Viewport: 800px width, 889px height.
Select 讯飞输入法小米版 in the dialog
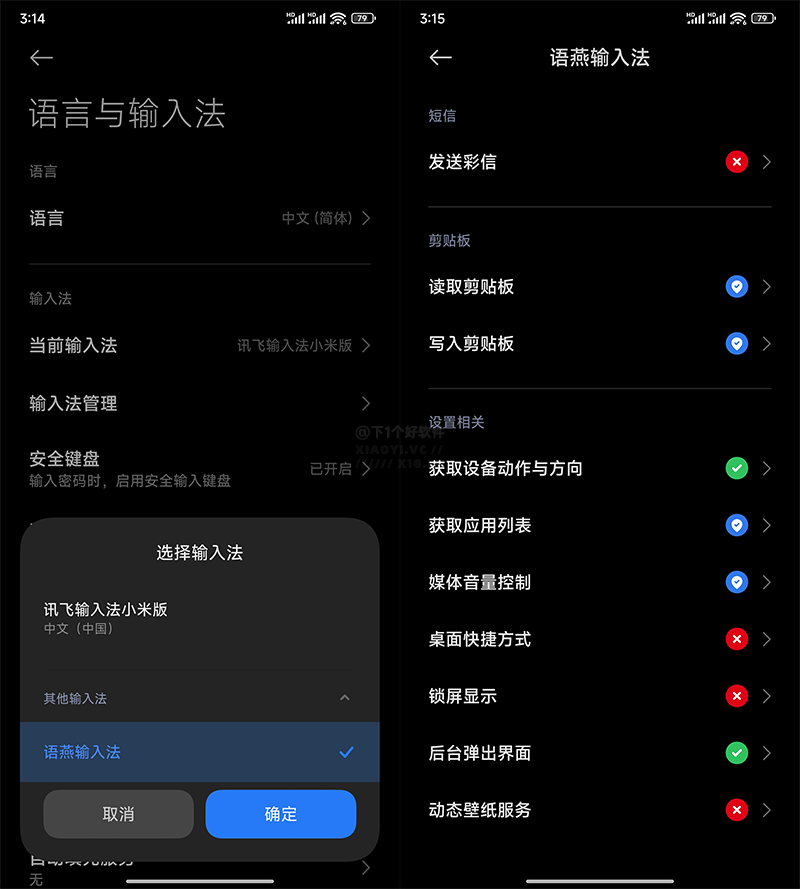pyautogui.click(x=200, y=617)
